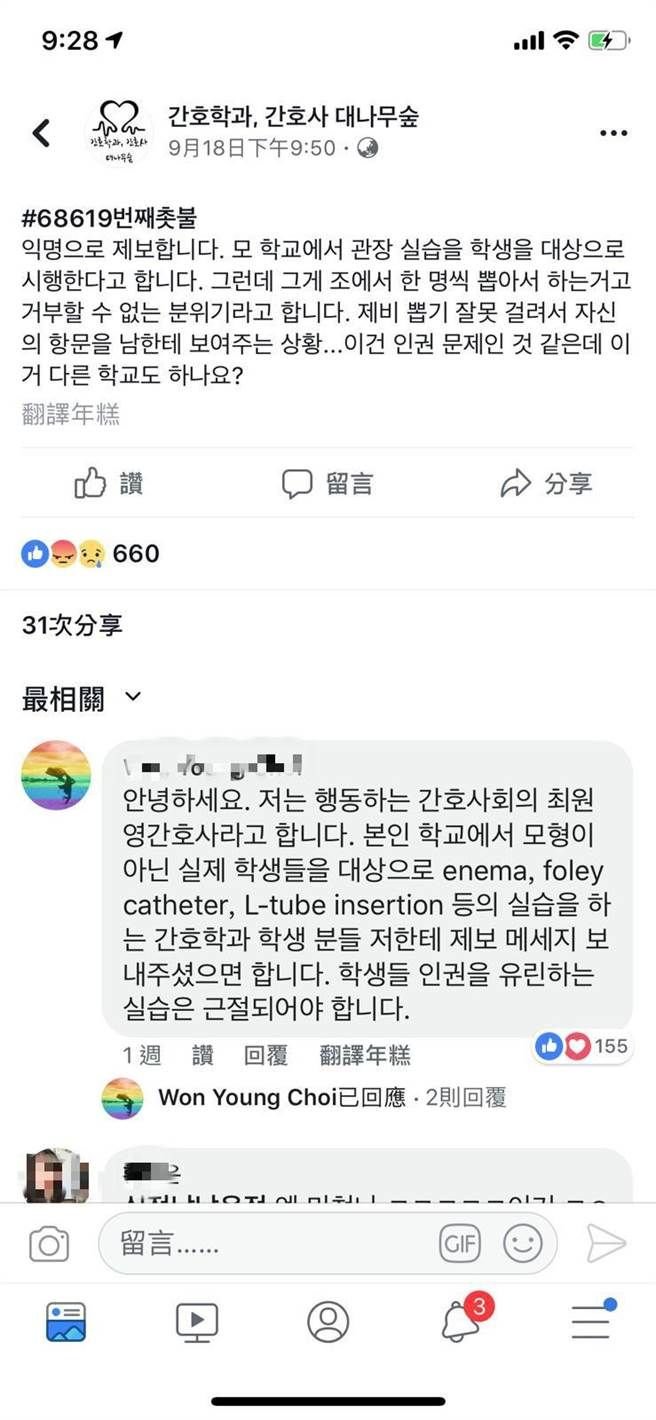Screen dimensions: 656x1420
Task: Tap 留言 to comment on post
Action: click(x=327, y=484)
